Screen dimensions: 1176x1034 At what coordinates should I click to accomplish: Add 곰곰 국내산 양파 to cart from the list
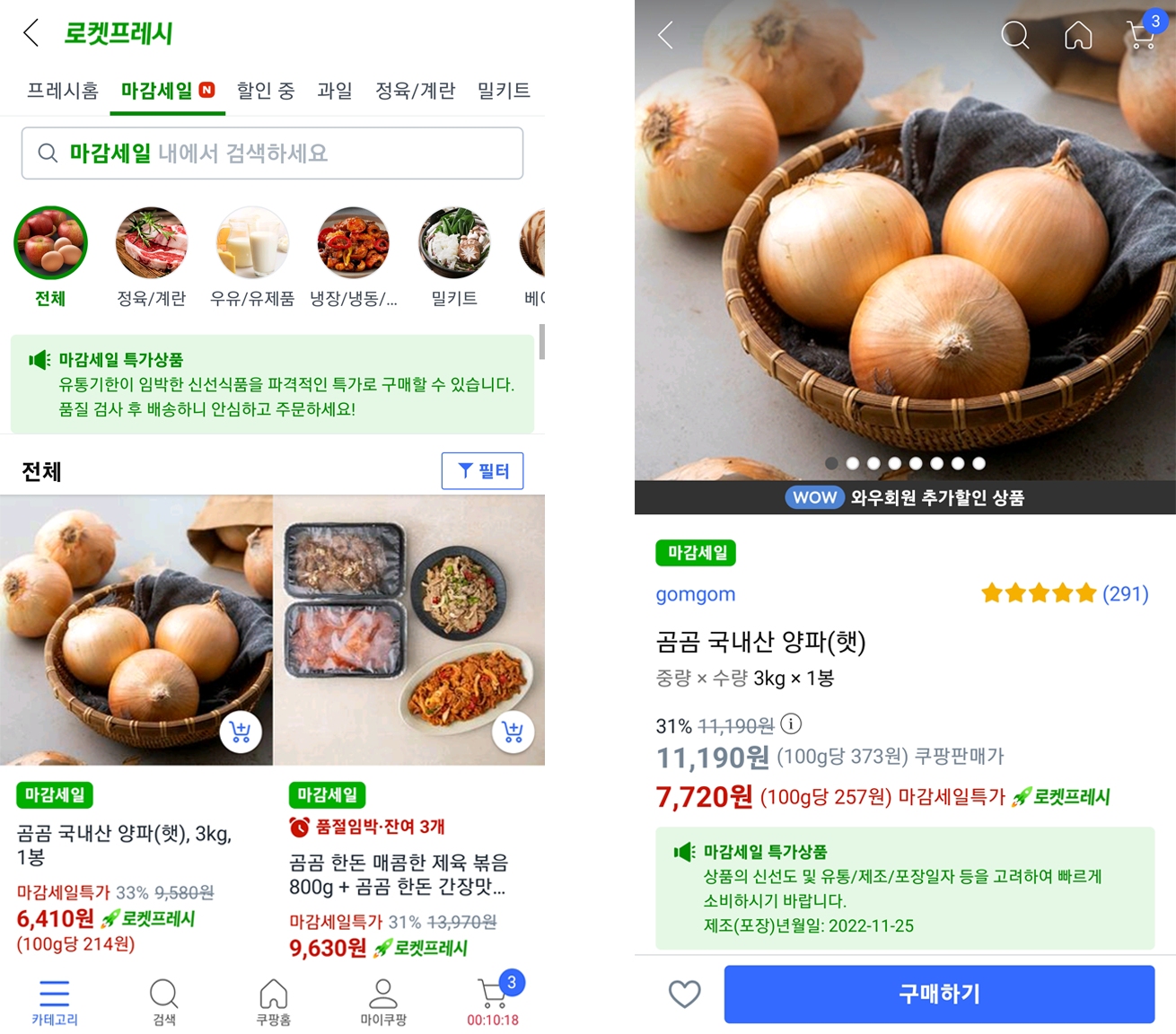[241, 732]
